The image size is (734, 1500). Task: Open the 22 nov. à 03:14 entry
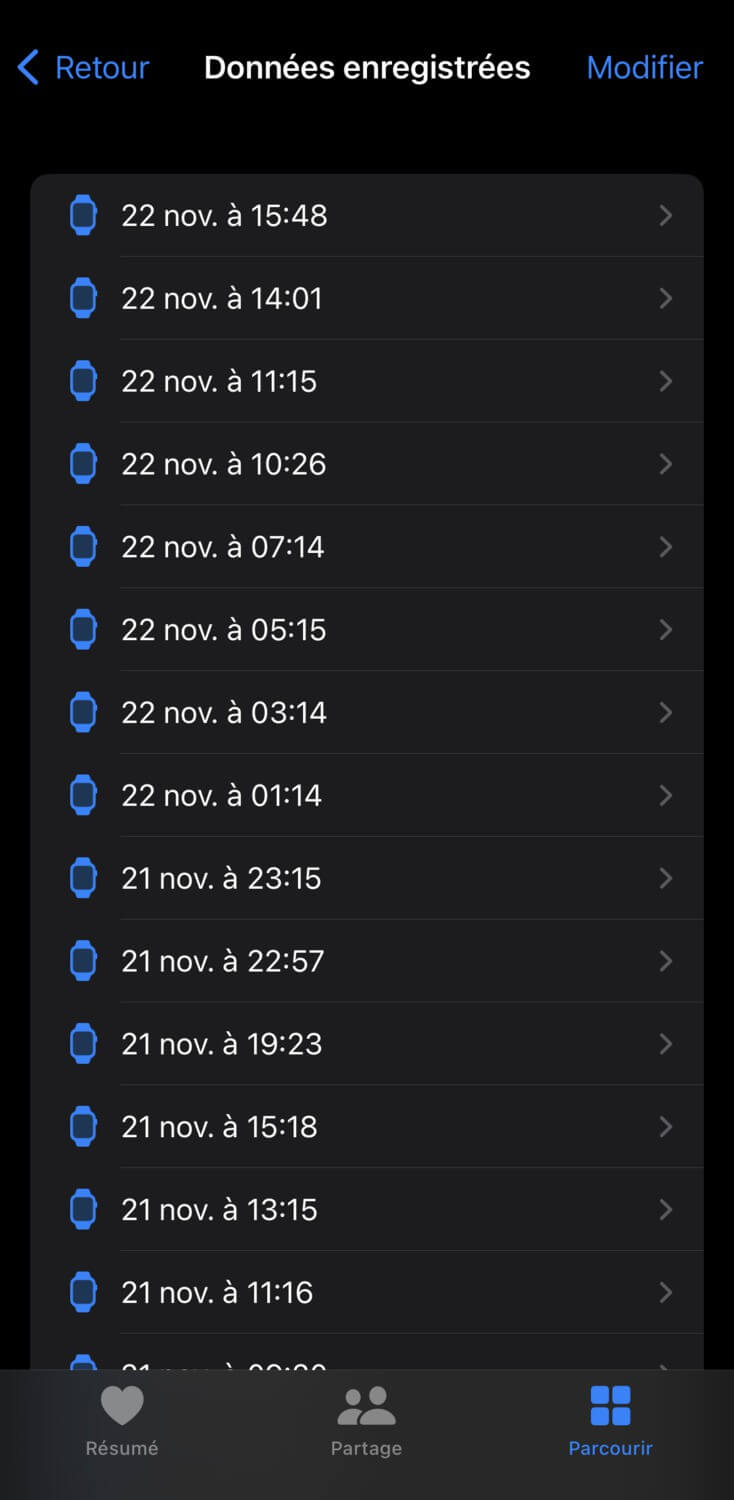[367, 713]
